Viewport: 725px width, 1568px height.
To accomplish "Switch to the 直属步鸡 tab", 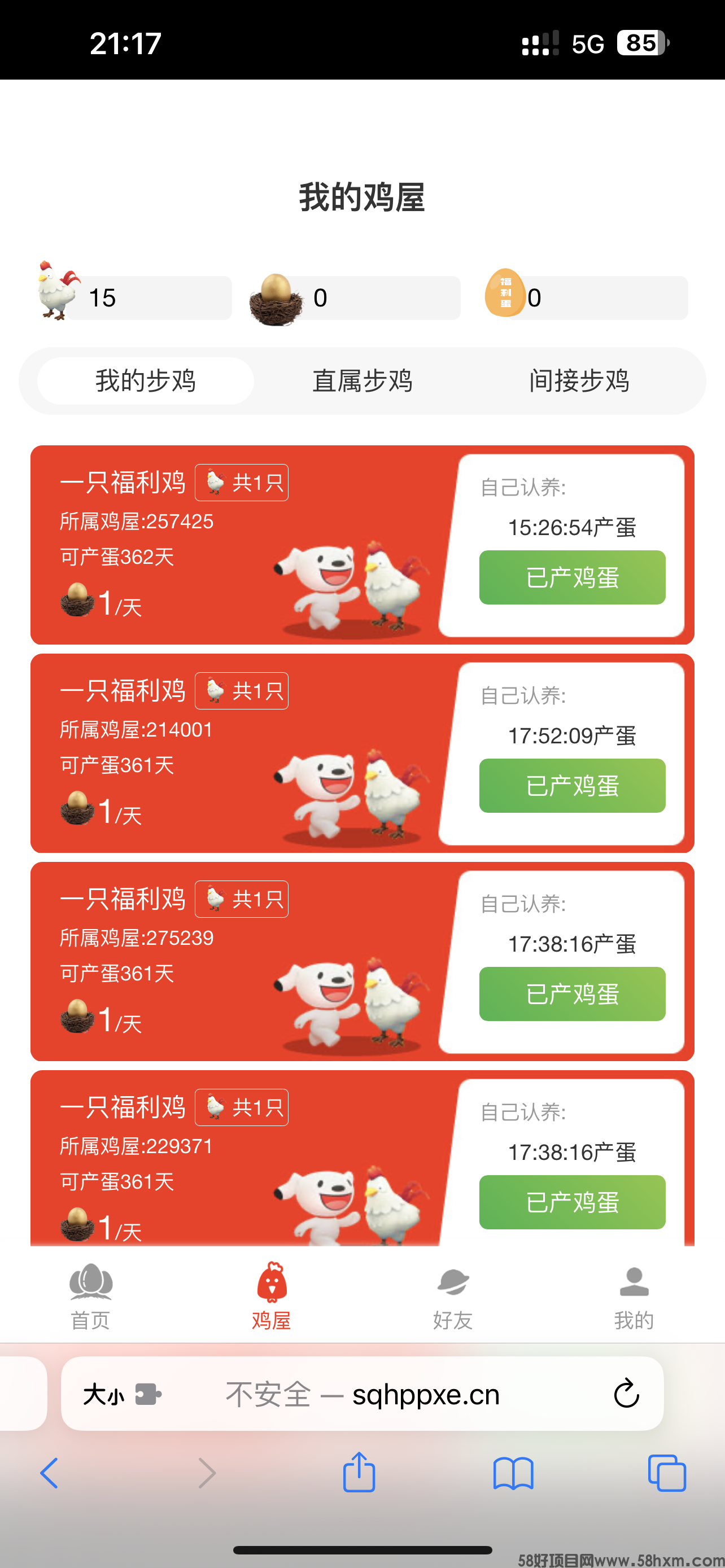I will pyautogui.click(x=362, y=381).
